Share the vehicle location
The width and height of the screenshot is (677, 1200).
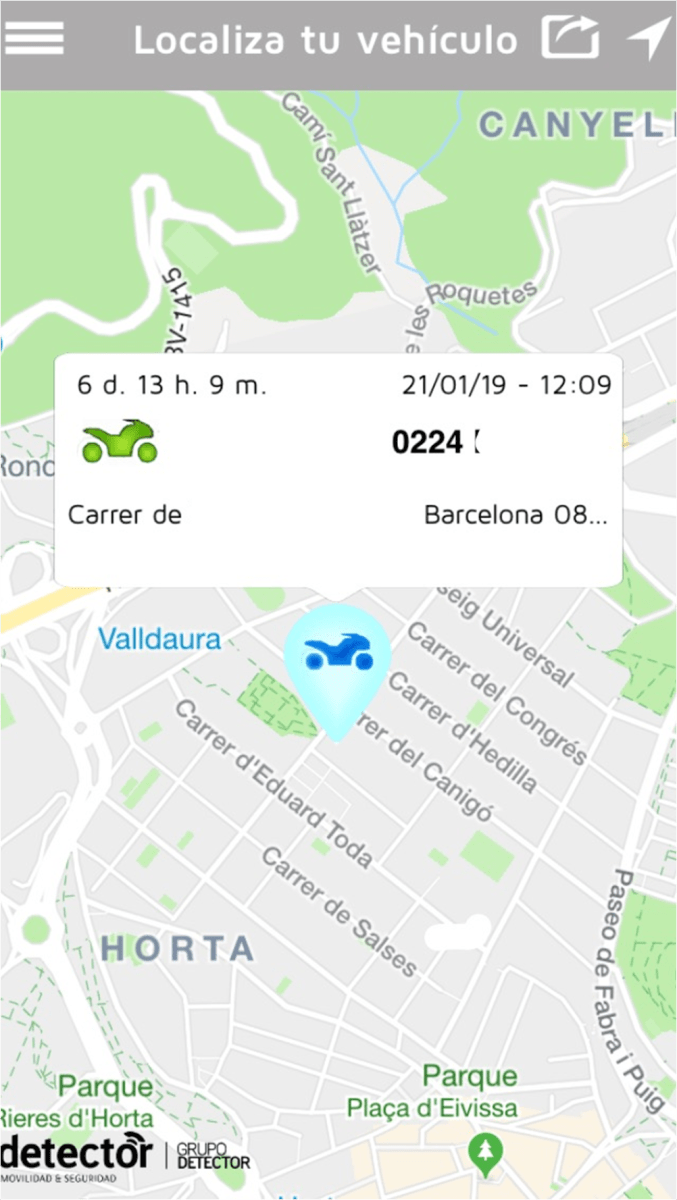click(x=571, y=39)
